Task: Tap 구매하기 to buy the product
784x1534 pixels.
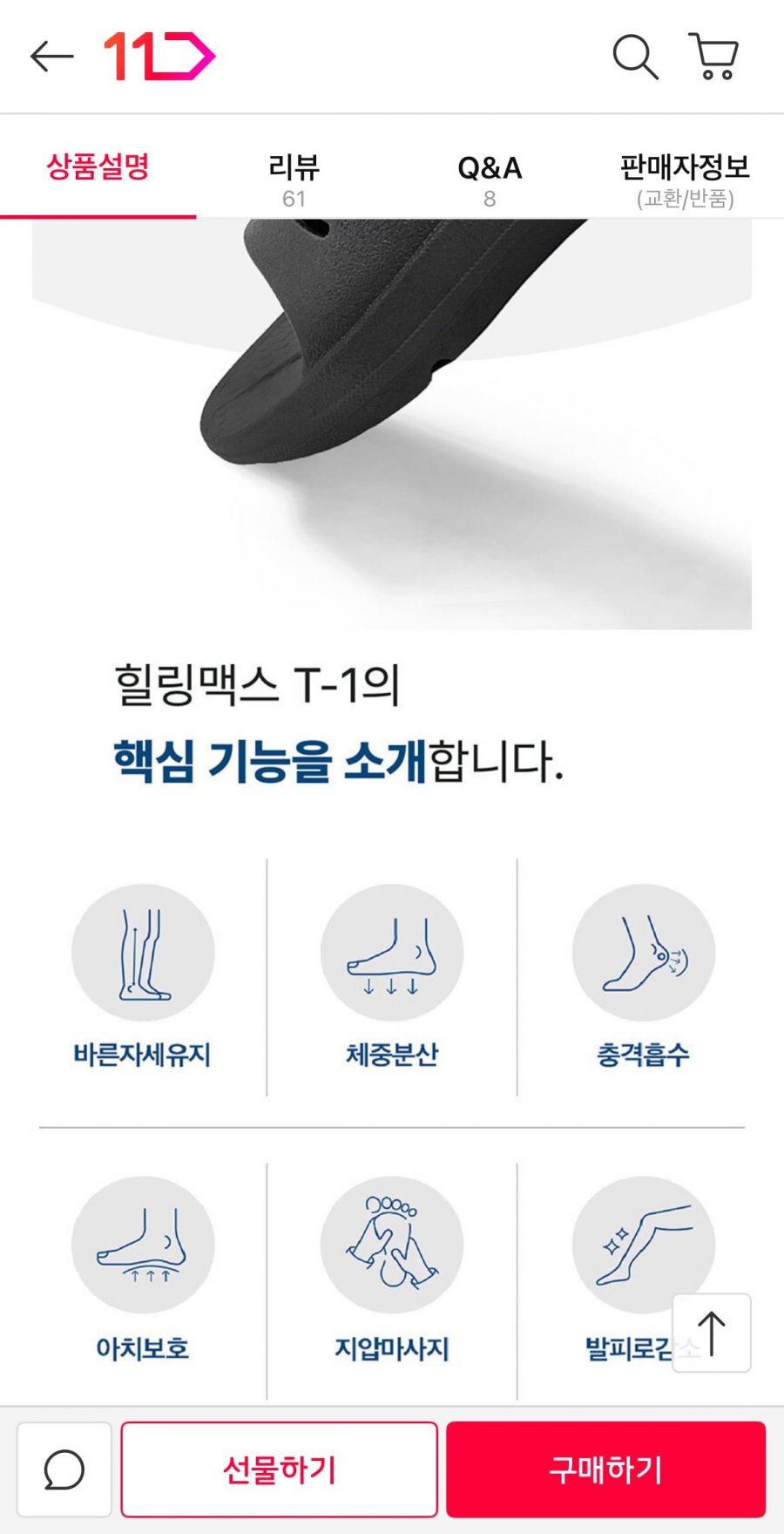Action: [605, 1470]
